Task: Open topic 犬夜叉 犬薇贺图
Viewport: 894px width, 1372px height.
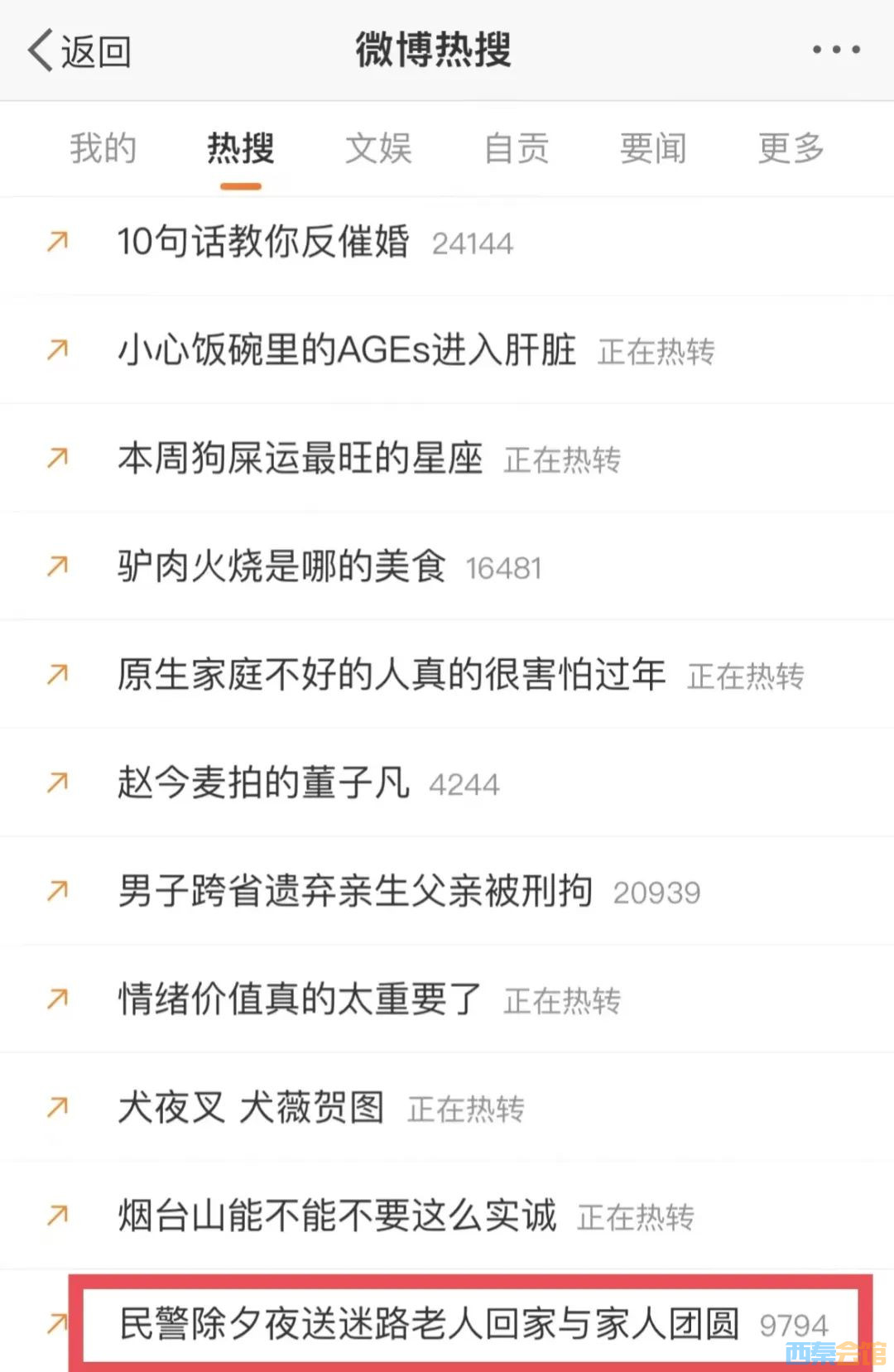Action: (251, 1108)
